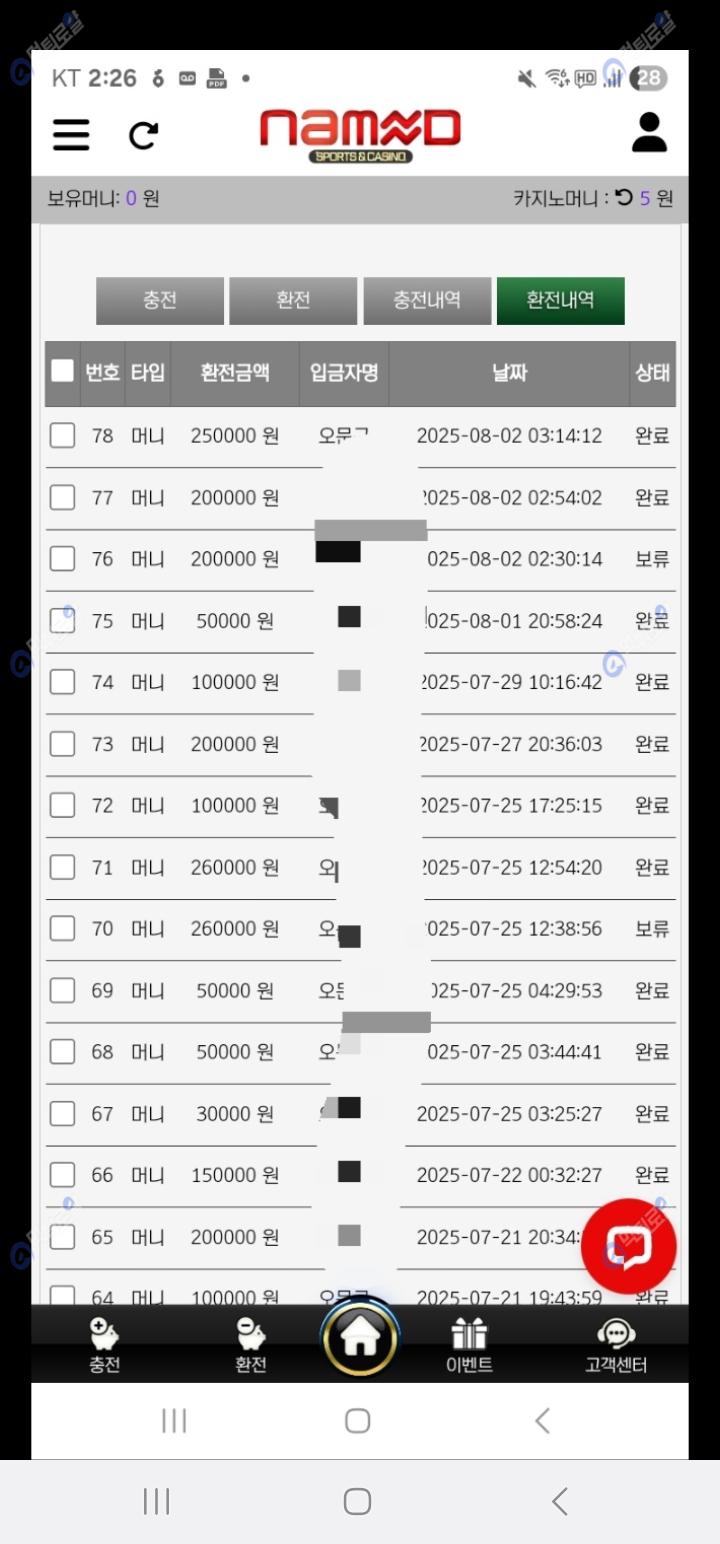Mark the checkbox for row 73

[x=62, y=744]
